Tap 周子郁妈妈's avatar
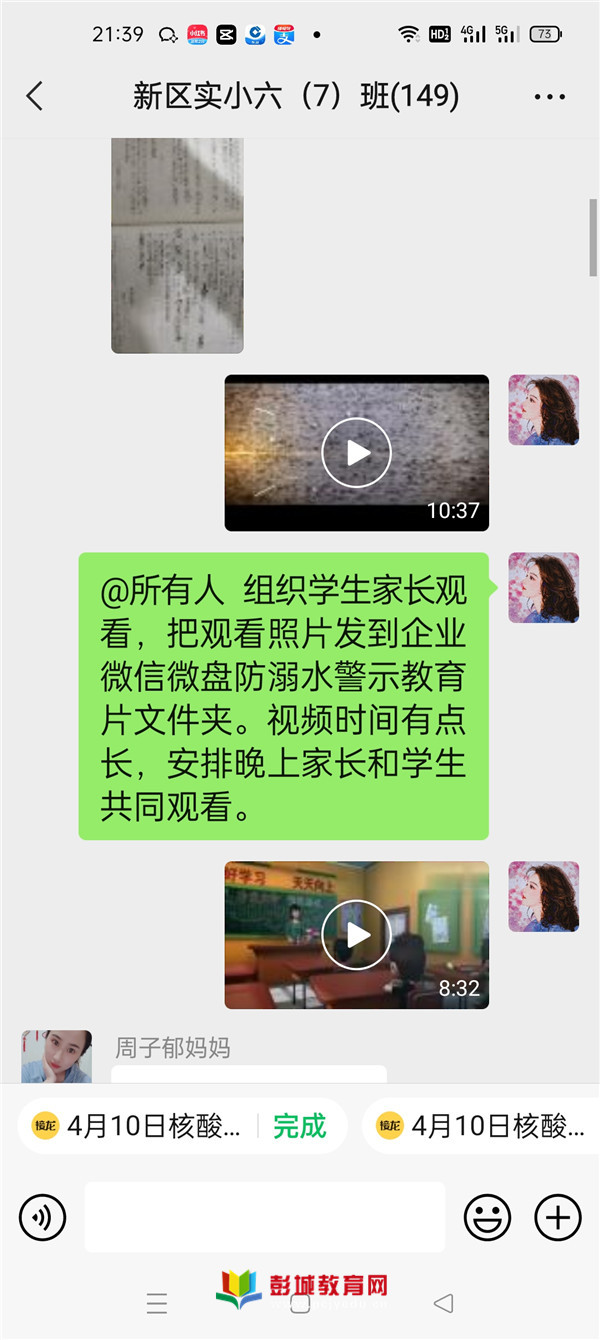600x1340 pixels. coord(57,1057)
